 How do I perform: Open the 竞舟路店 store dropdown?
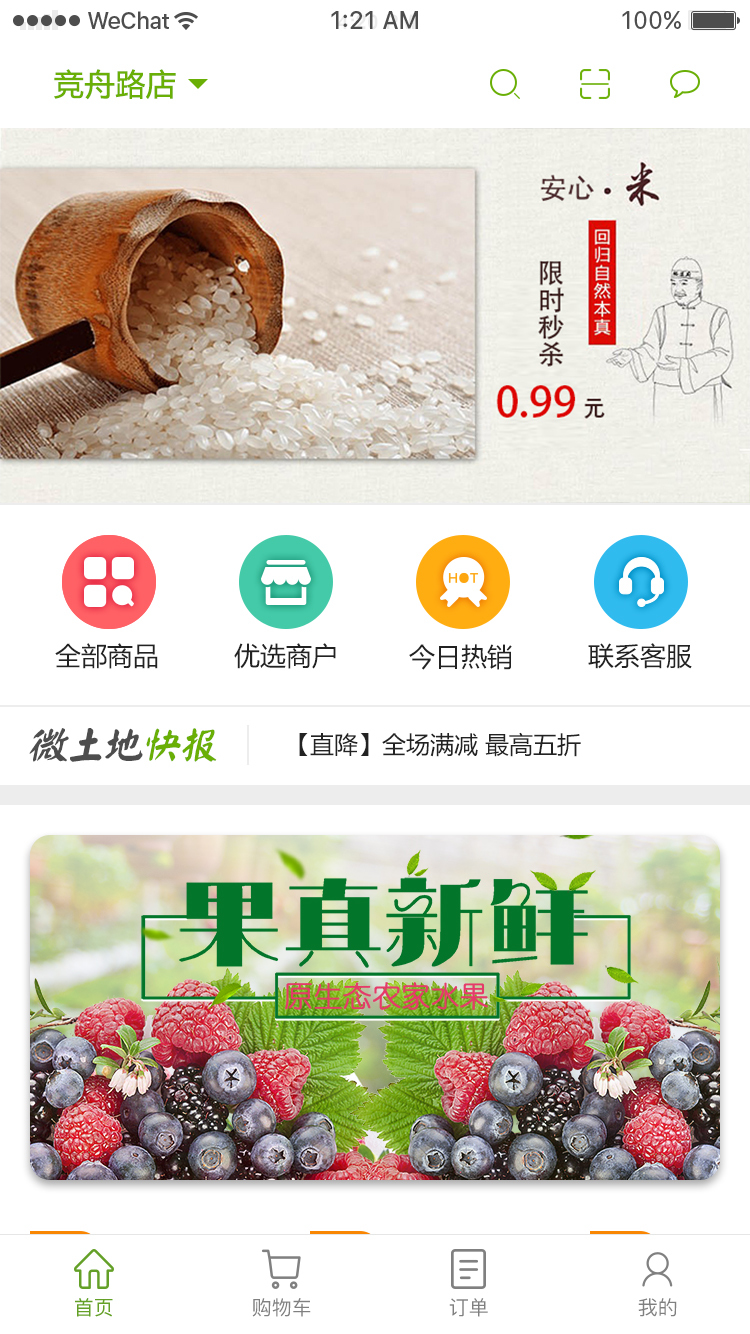click(x=130, y=85)
